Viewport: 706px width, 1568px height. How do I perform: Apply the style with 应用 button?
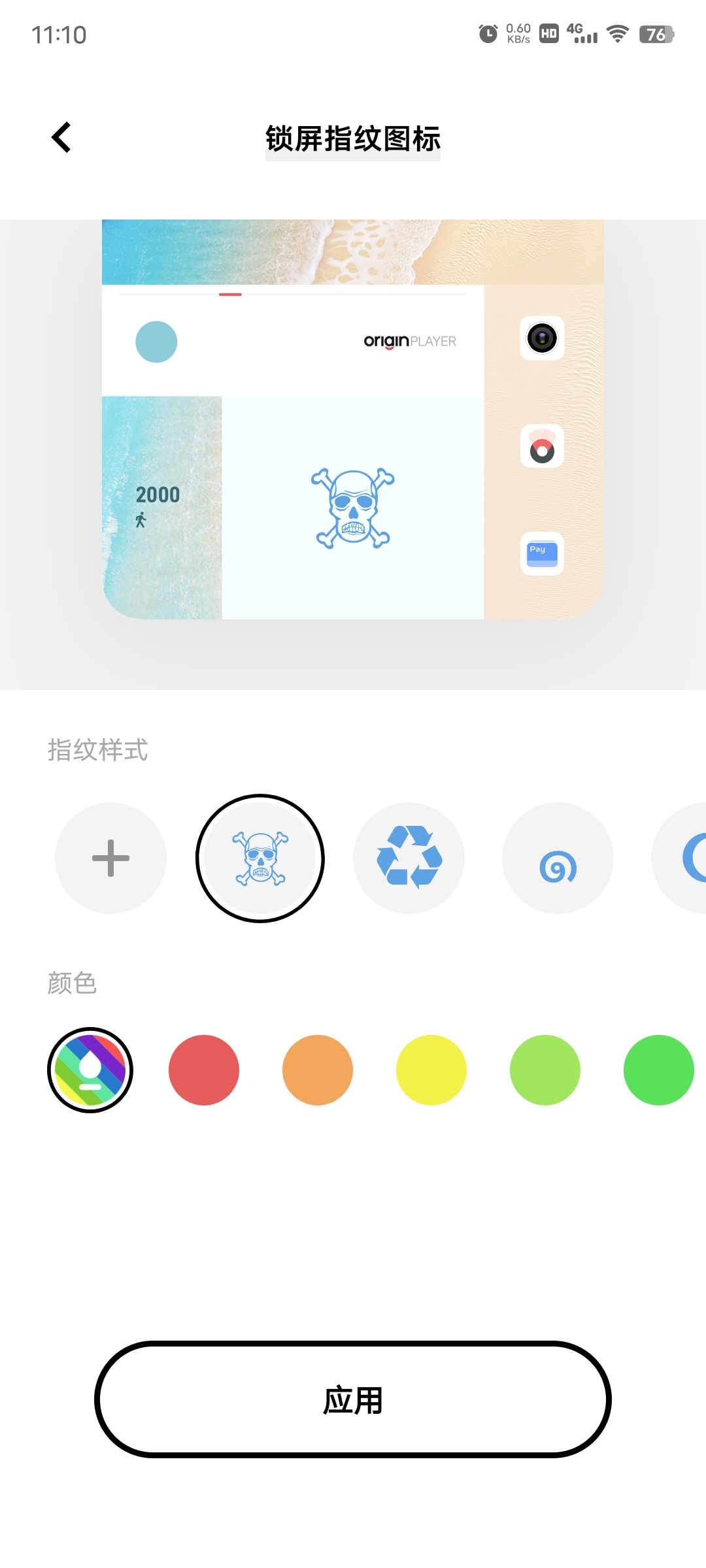tap(353, 1399)
